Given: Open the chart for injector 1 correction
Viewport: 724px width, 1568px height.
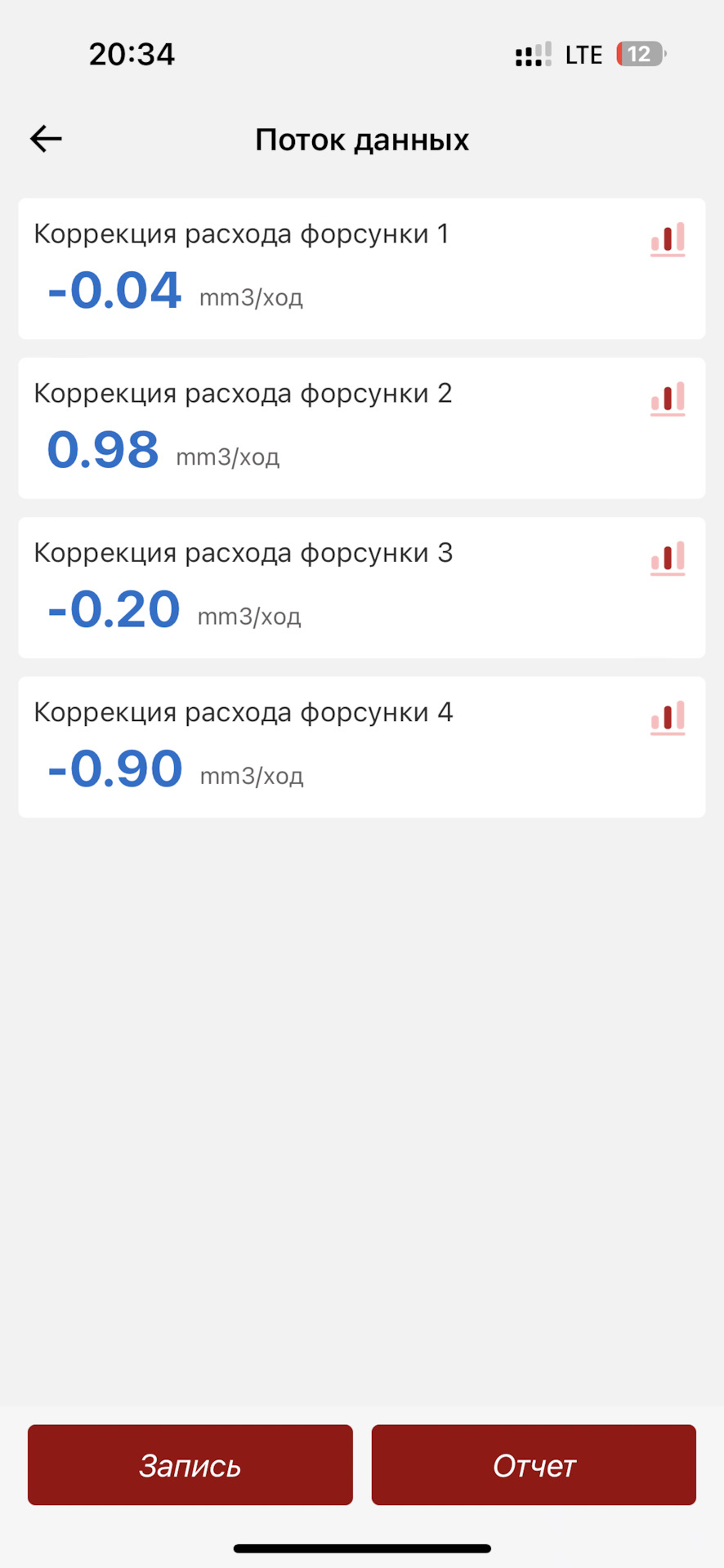Looking at the screenshot, I should (667, 240).
